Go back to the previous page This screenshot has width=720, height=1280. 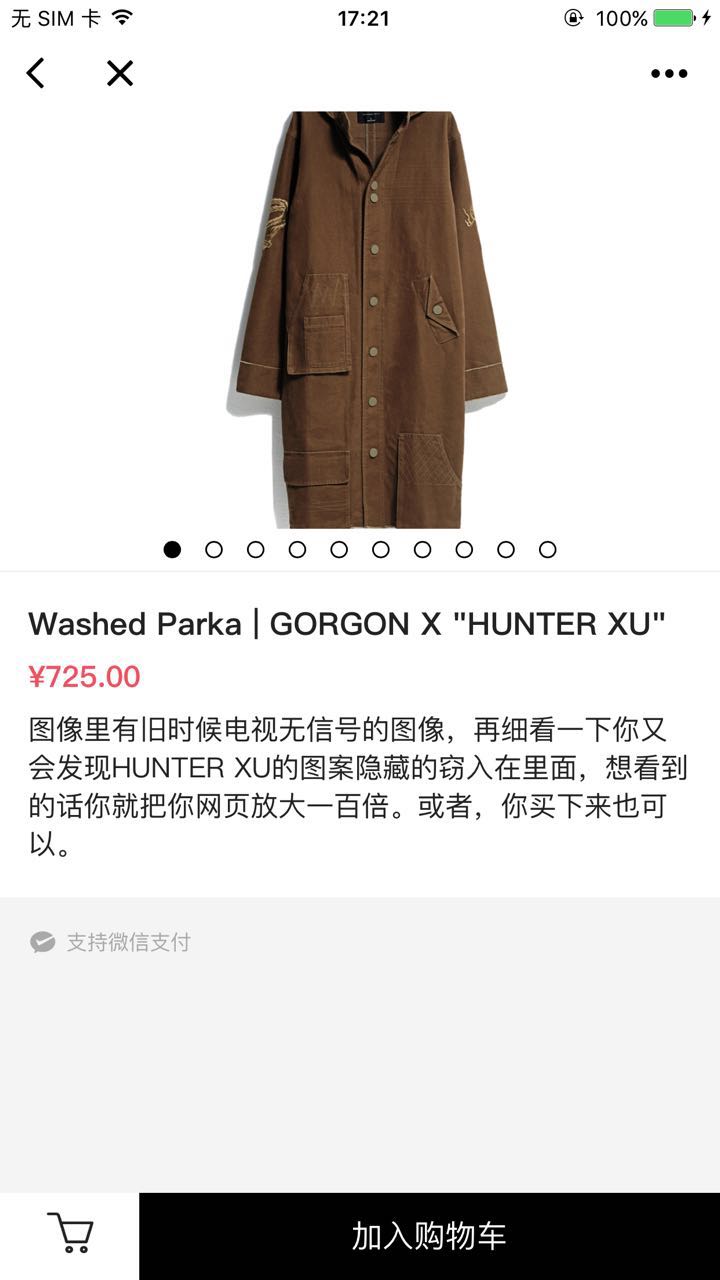coord(36,73)
